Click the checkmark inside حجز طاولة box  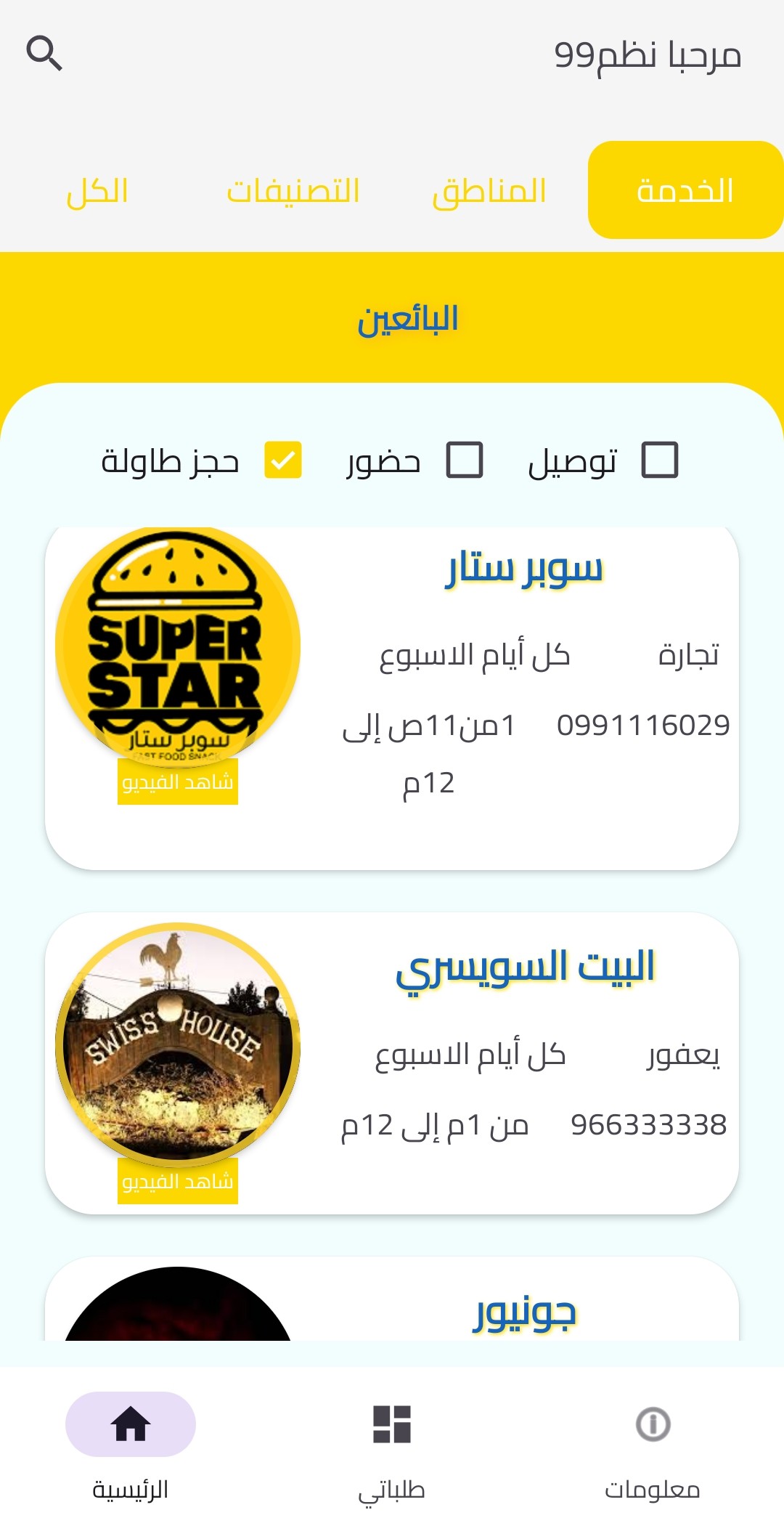click(284, 460)
